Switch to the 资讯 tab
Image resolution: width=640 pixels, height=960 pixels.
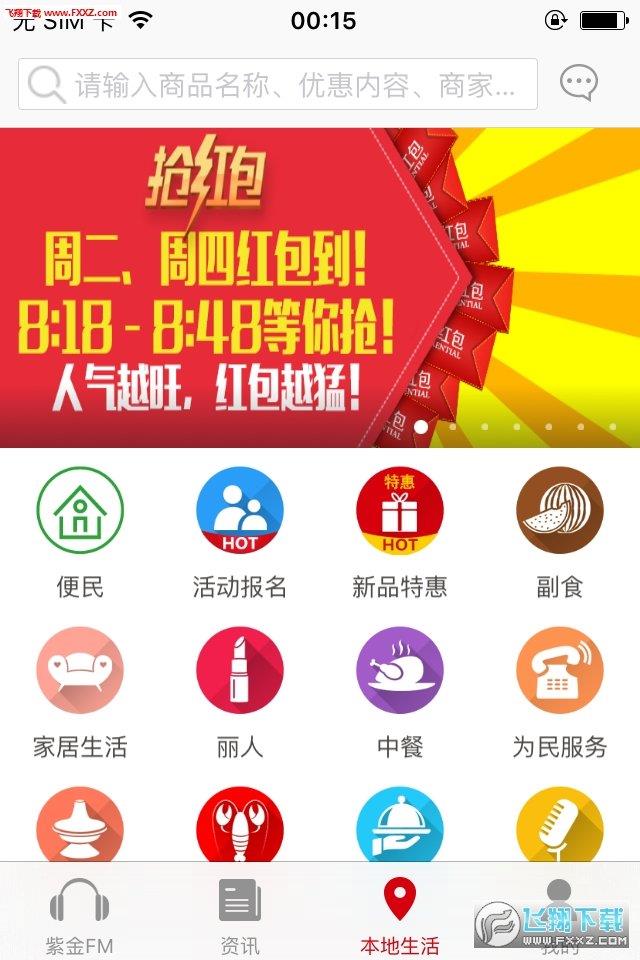click(x=240, y=915)
